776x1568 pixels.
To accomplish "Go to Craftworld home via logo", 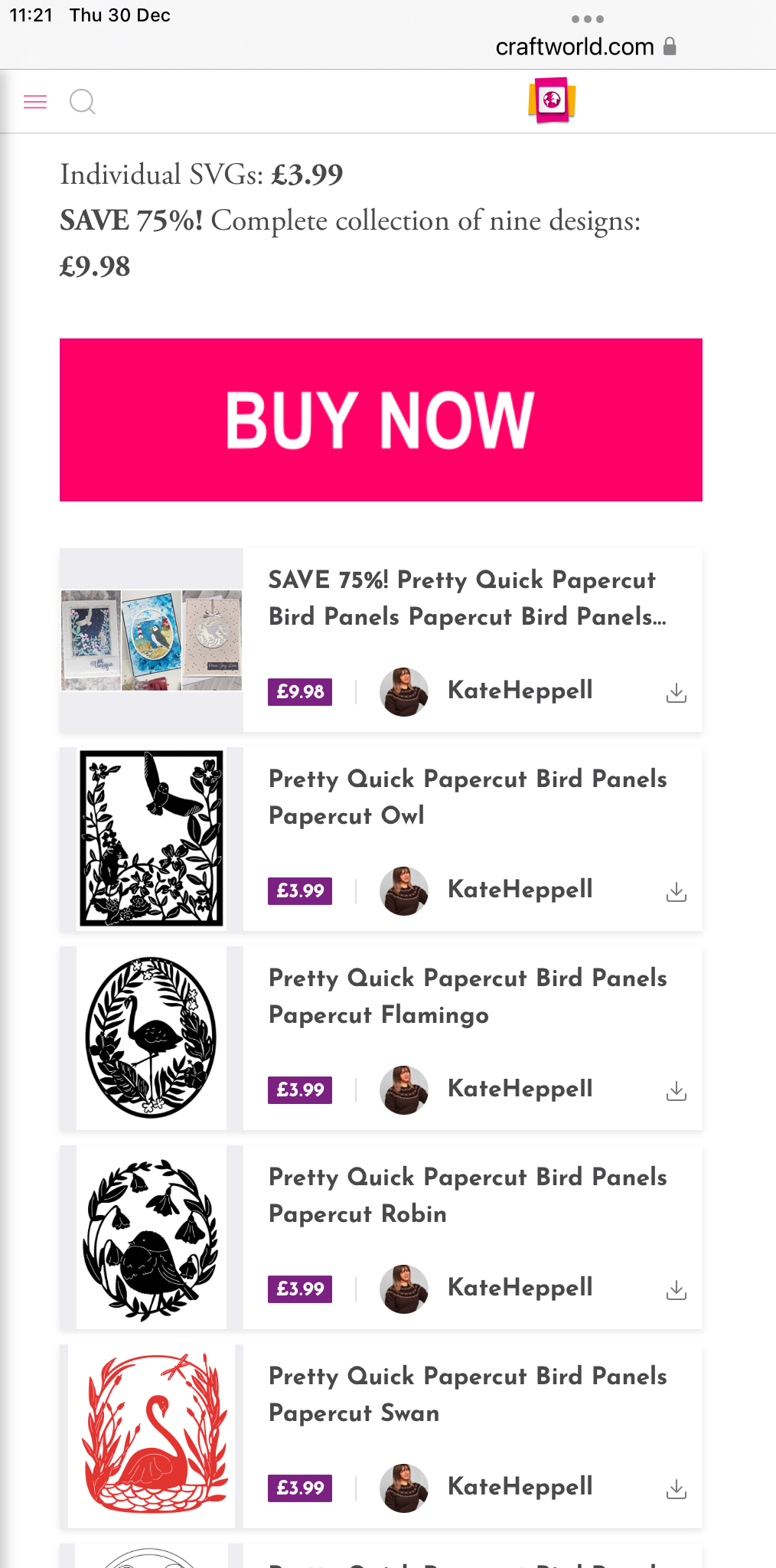I will coord(551,100).
